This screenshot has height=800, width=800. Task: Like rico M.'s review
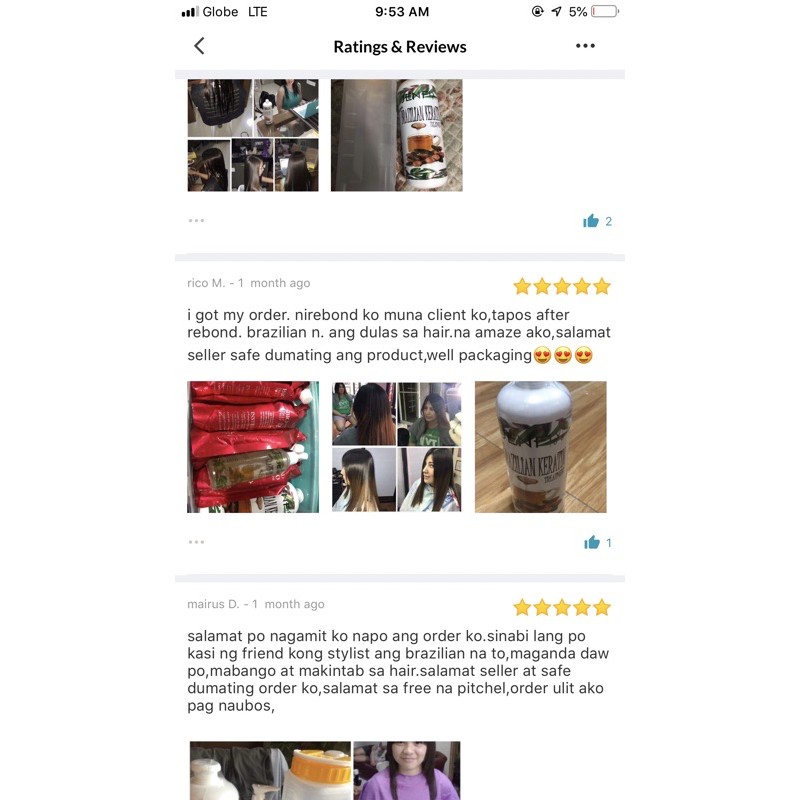click(x=592, y=542)
